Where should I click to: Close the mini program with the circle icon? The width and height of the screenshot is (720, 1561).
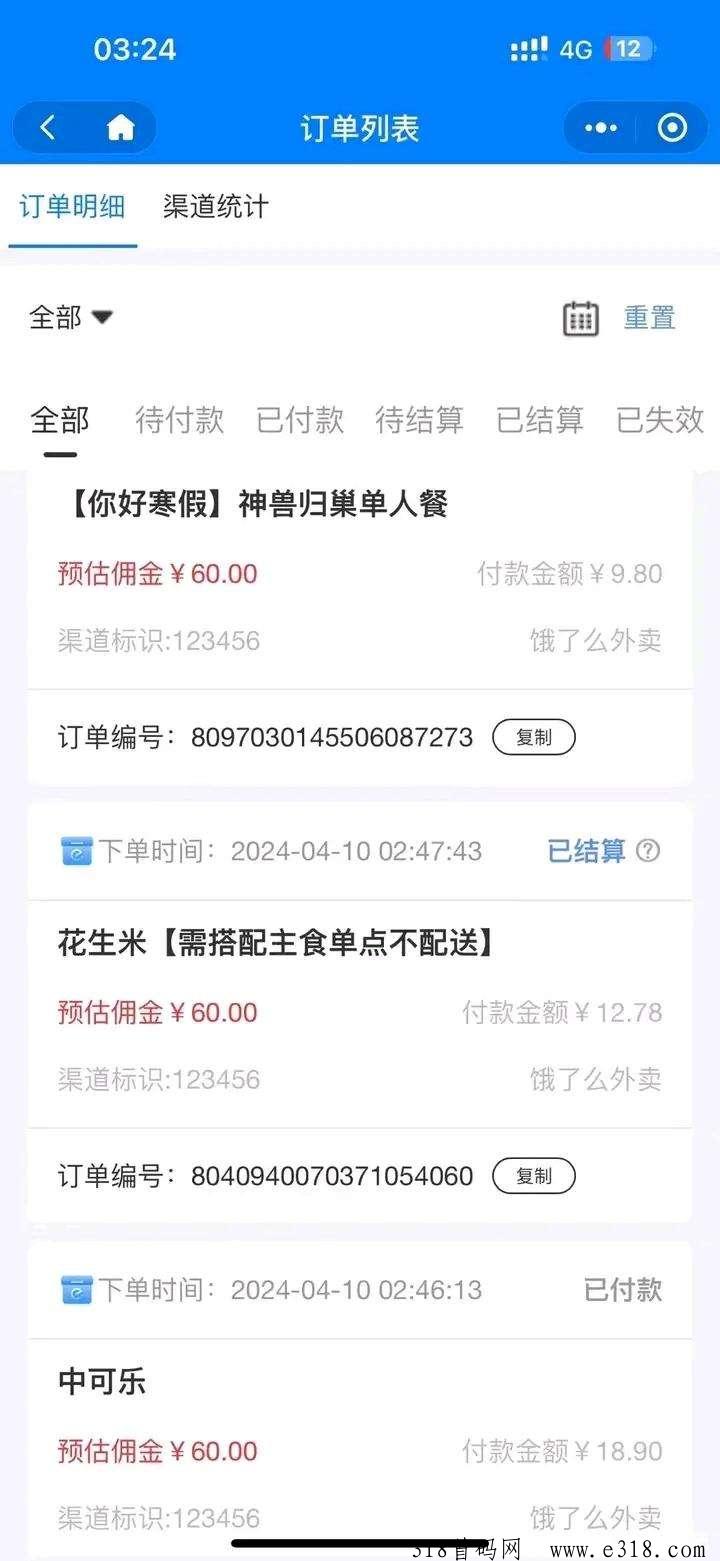tap(672, 128)
